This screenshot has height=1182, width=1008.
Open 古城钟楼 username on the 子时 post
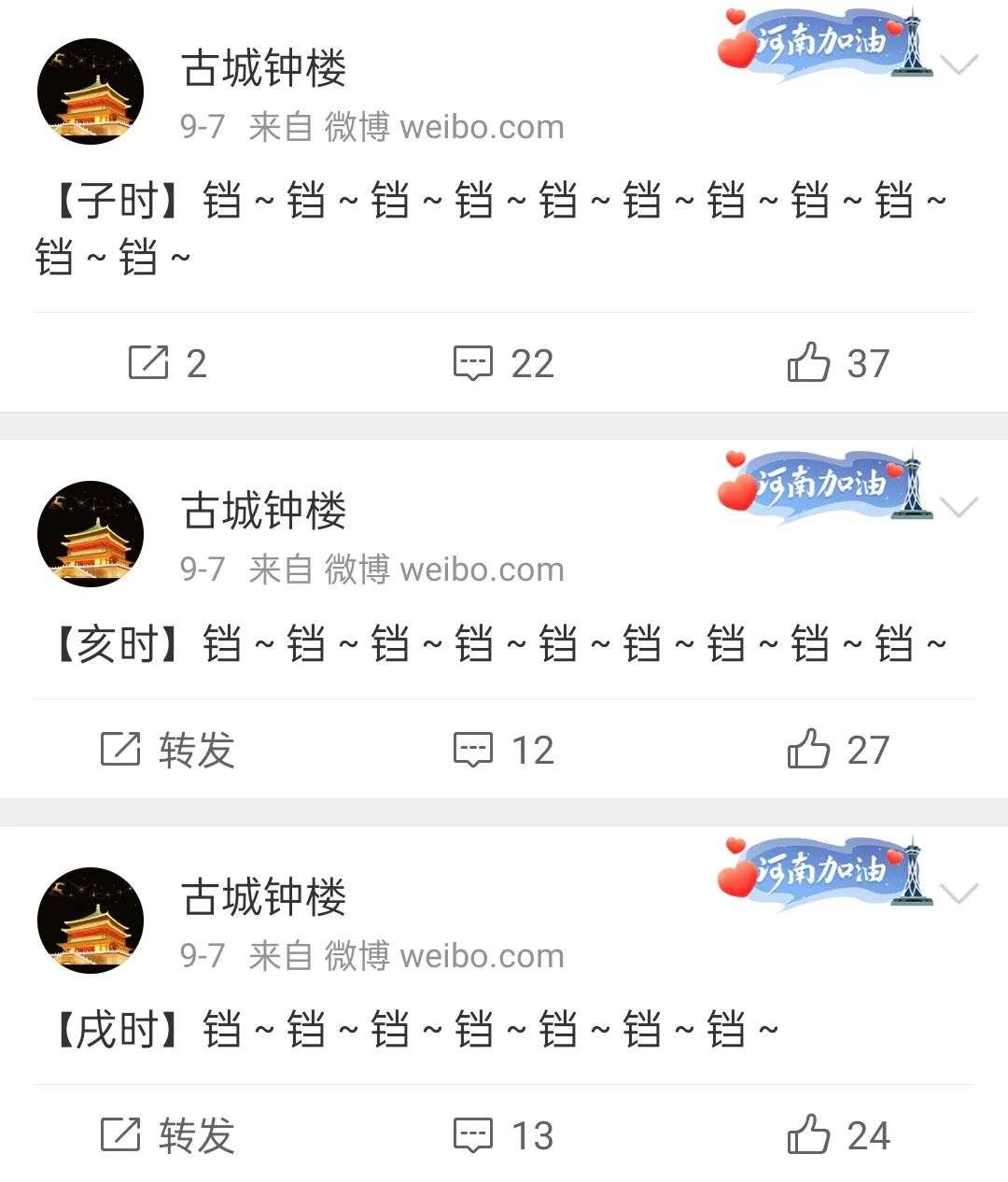[263, 68]
